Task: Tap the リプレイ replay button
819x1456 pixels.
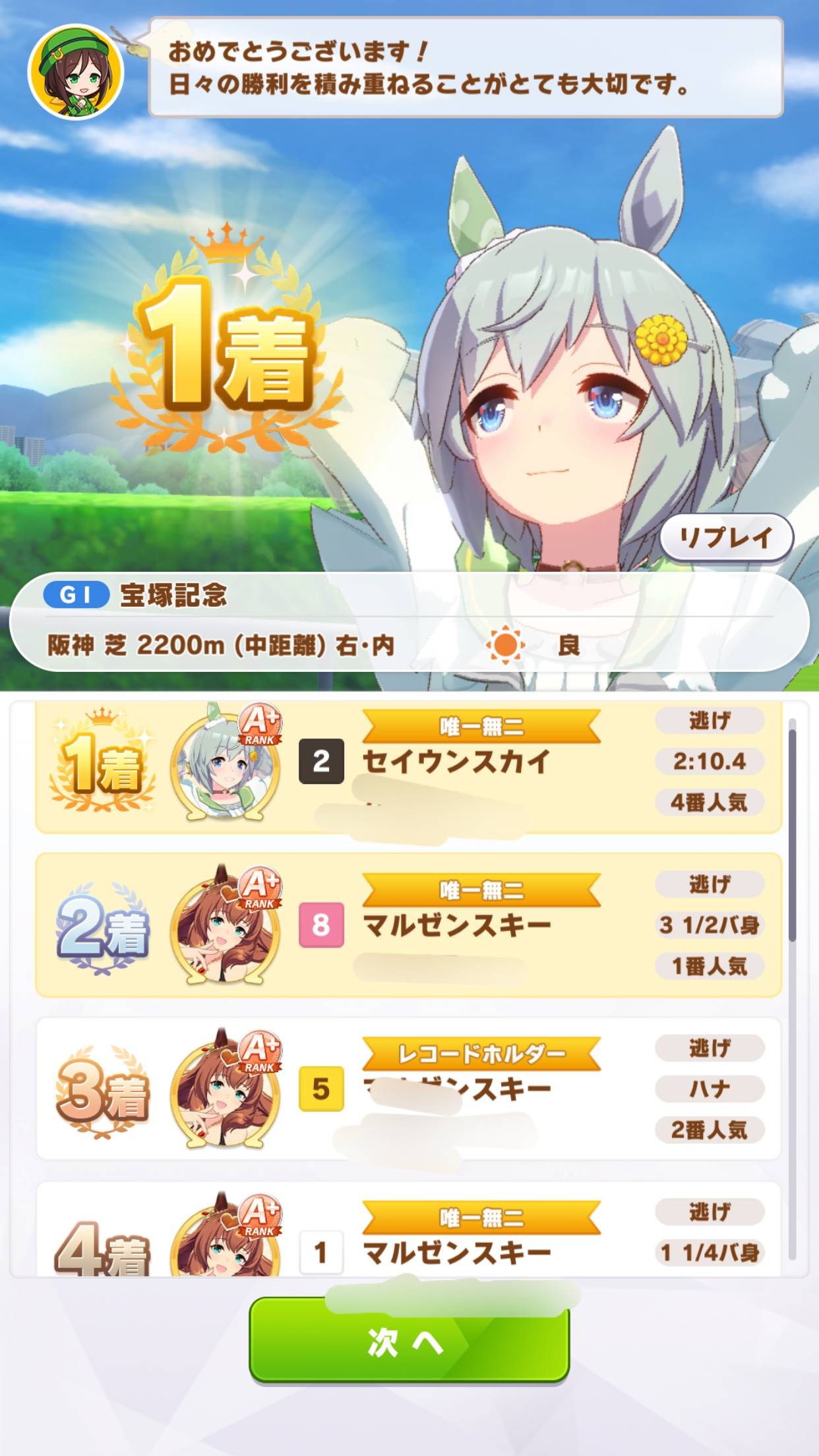Action: [726, 538]
